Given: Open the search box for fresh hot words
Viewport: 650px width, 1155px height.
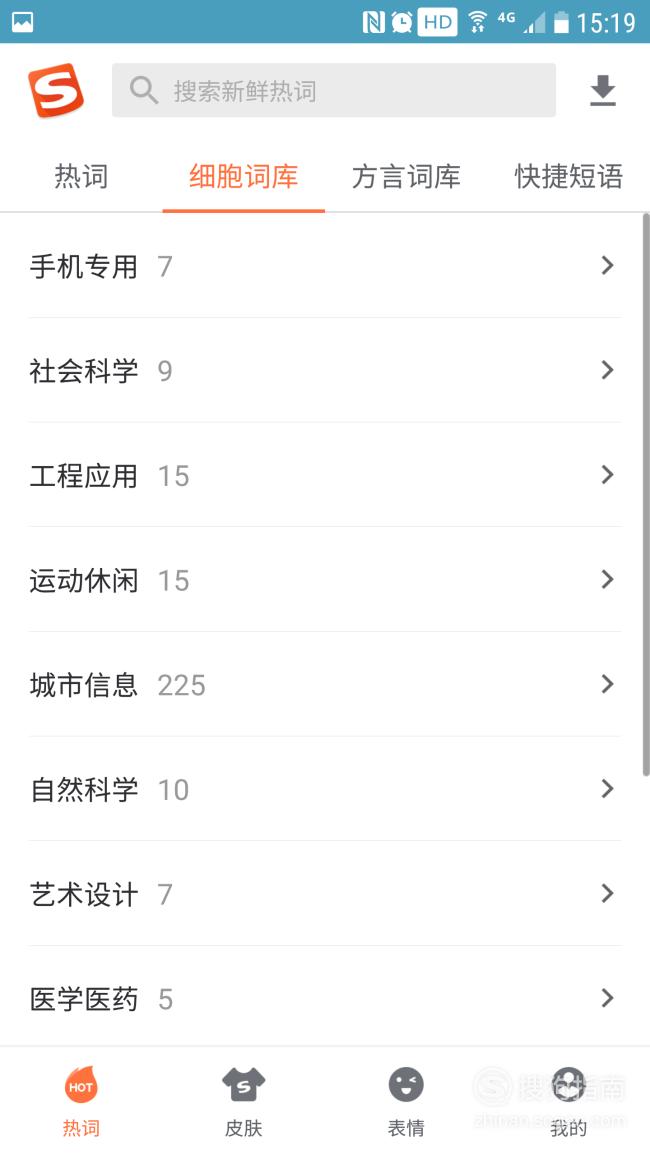Looking at the screenshot, I should 334,90.
